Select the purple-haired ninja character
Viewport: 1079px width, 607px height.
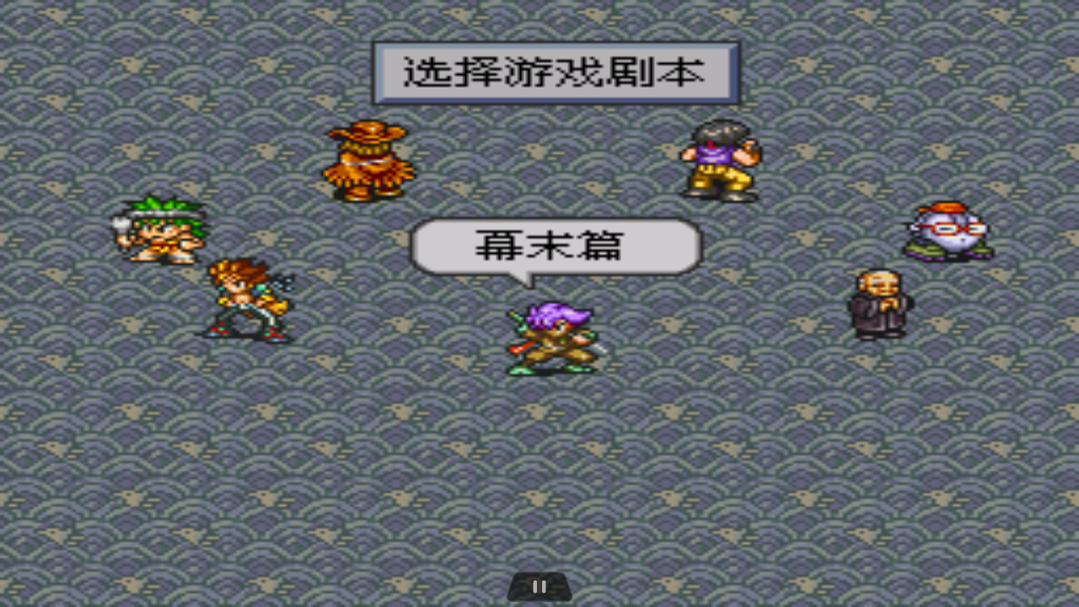(551, 340)
